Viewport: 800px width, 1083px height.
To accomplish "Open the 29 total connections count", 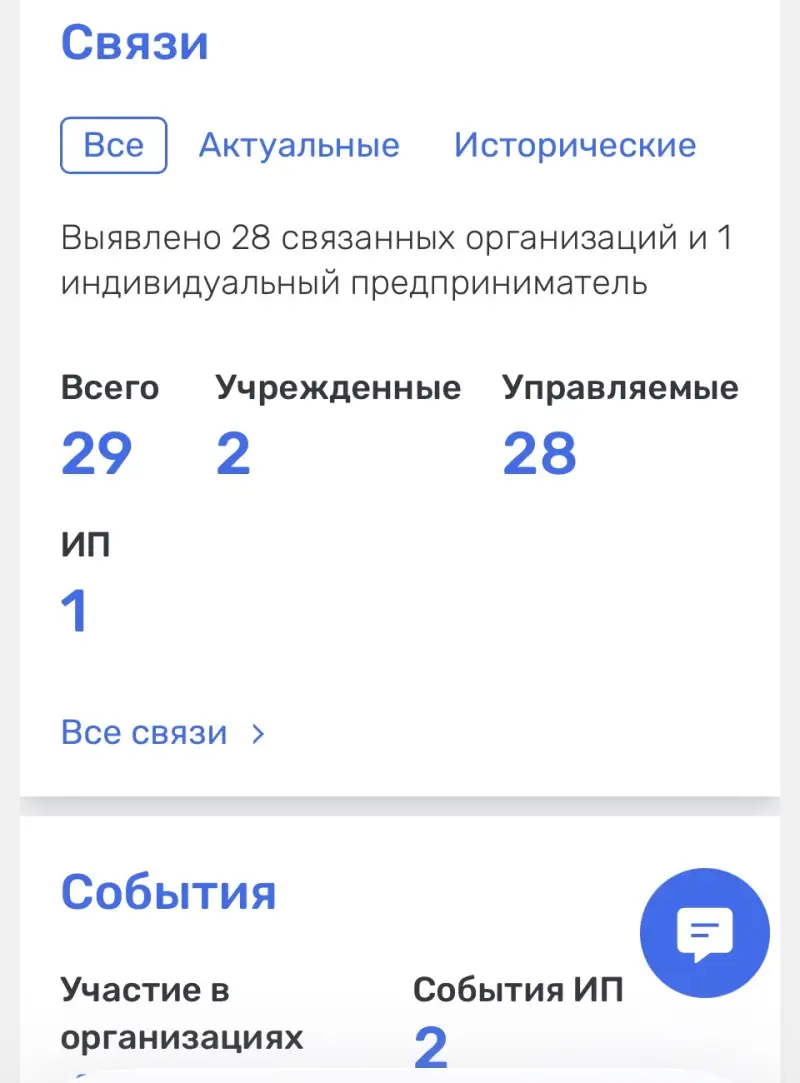I will pyautogui.click(x=96, y=454).
